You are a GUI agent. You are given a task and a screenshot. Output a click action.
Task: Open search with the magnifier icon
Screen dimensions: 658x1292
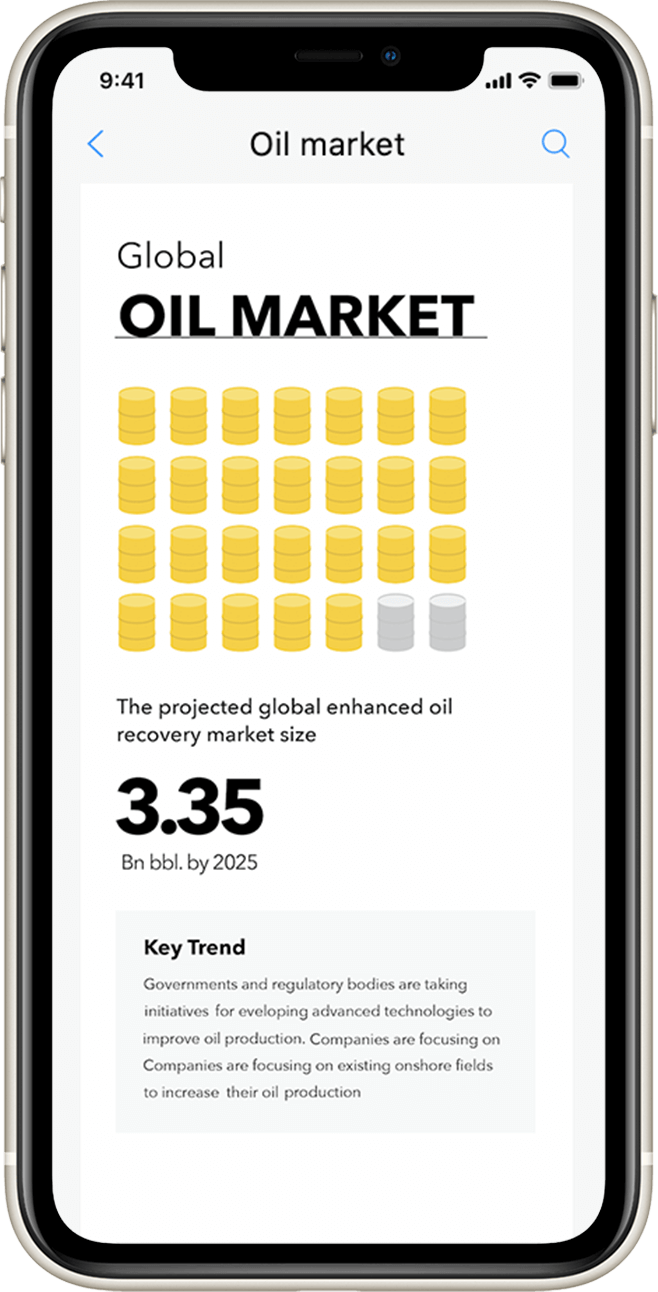(555, 144)
